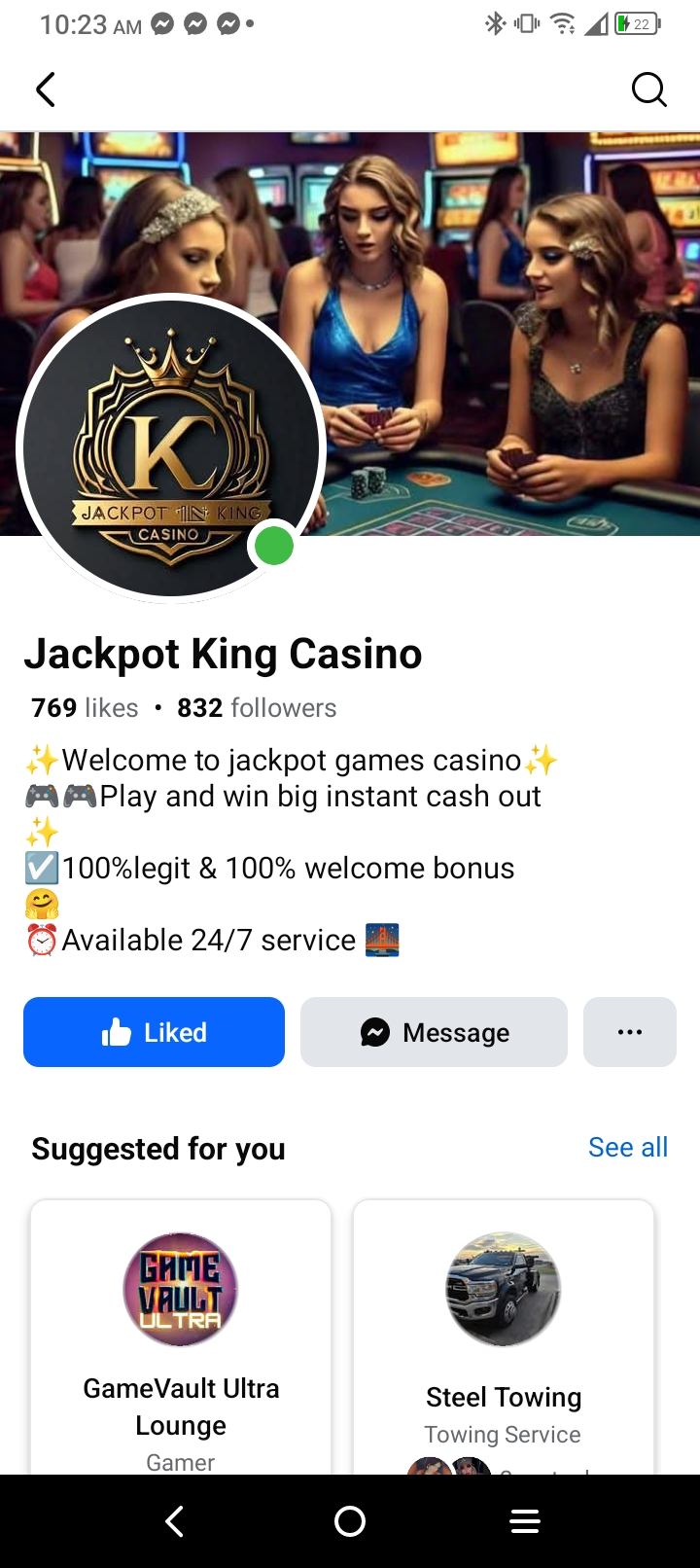Screen dimensions: 700x1568
Task: Open the GameVault Ultra Lounge suggestion card
Action: [x=181, y=1362]
